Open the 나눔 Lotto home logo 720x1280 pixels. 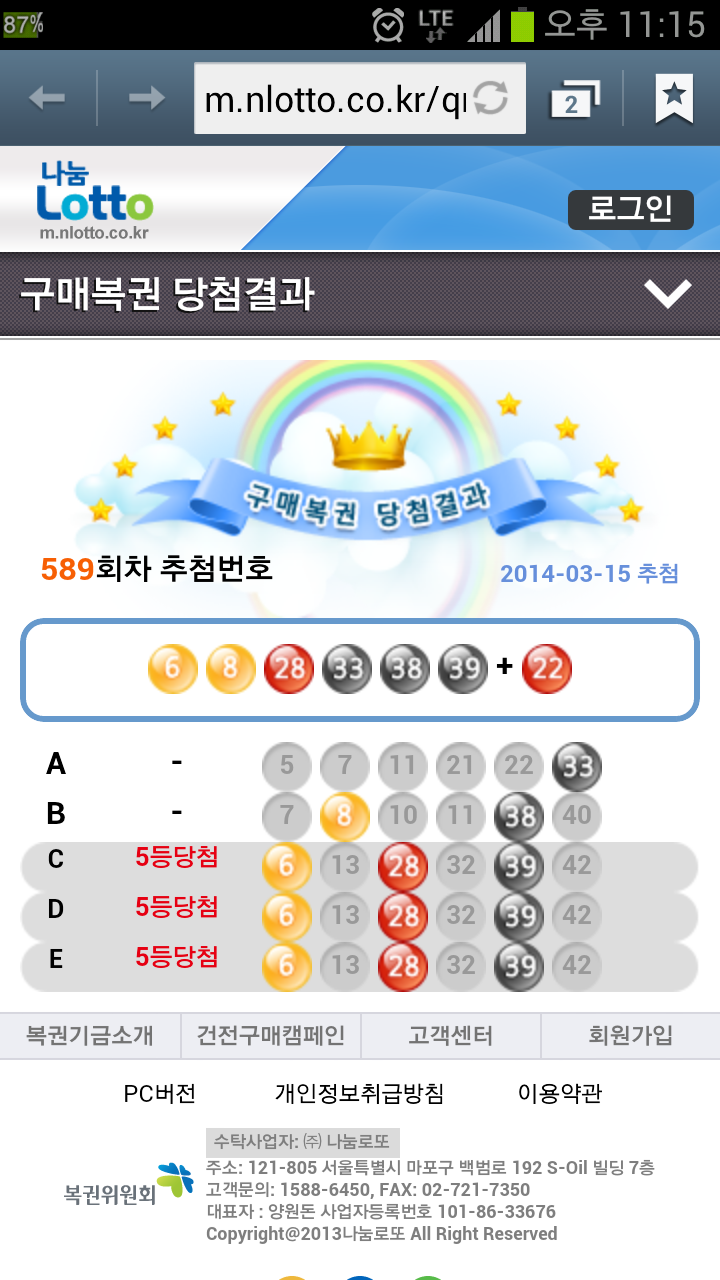pyautogui.click(x=95, y=201)
